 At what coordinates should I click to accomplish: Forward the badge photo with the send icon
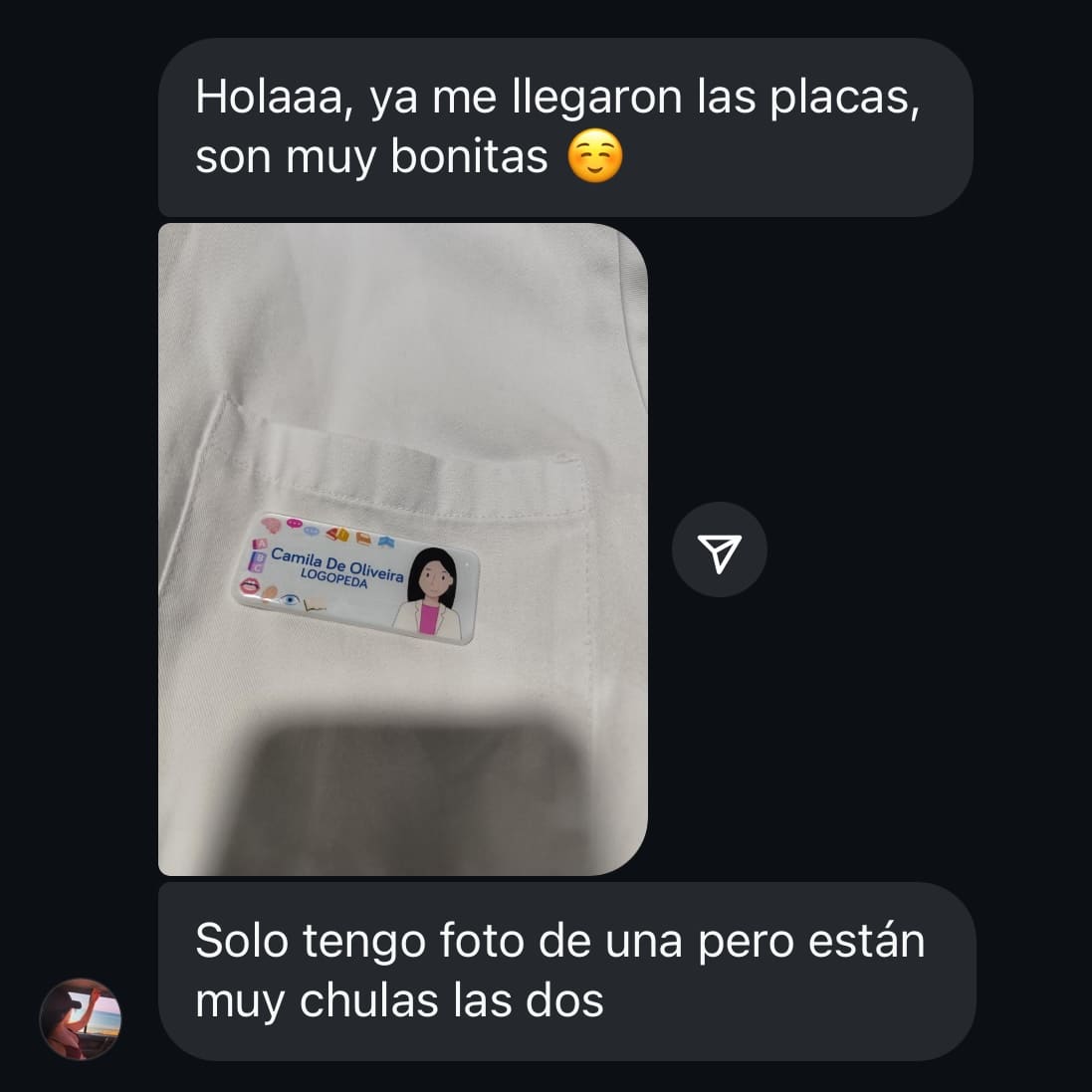pos(719,550)
